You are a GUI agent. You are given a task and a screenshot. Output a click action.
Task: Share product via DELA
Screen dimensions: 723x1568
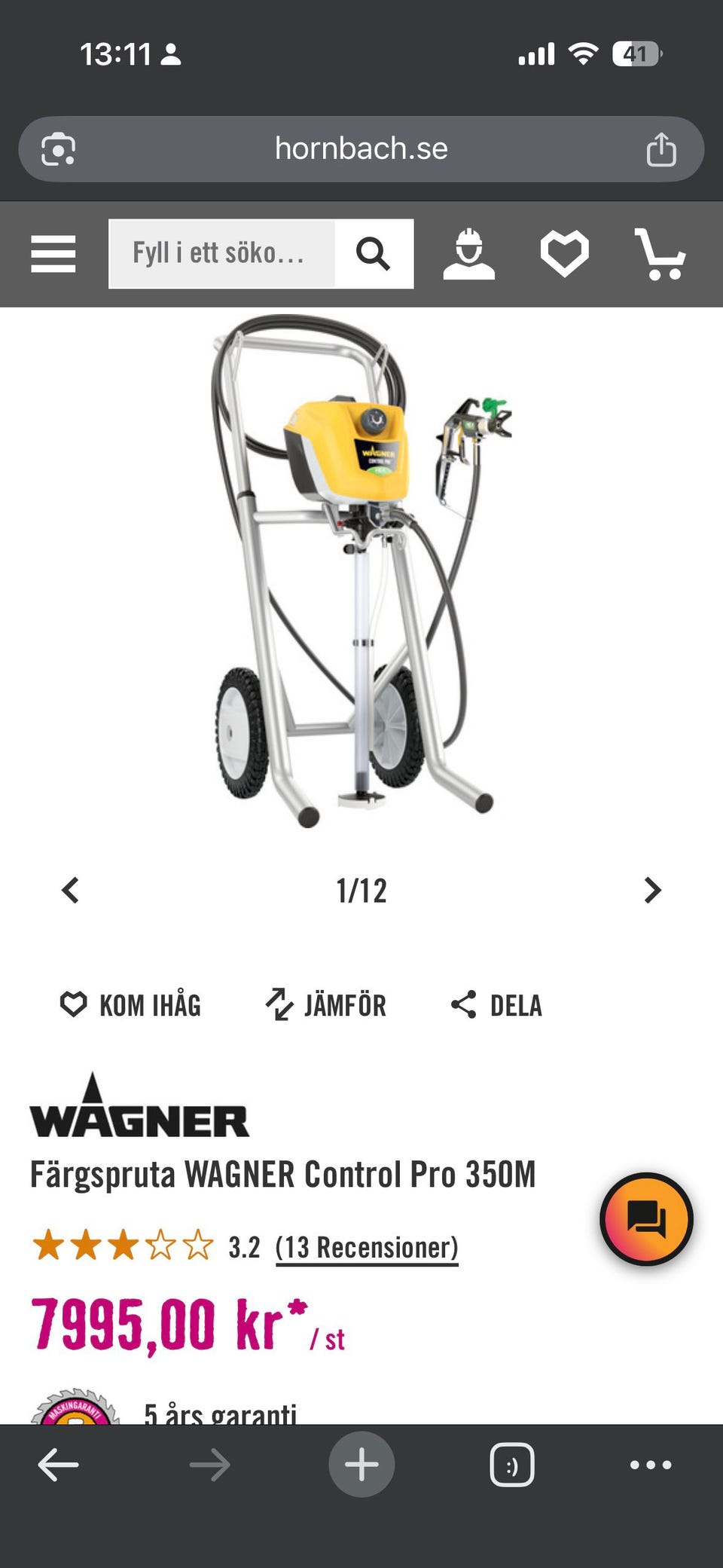coord(496,1005)
